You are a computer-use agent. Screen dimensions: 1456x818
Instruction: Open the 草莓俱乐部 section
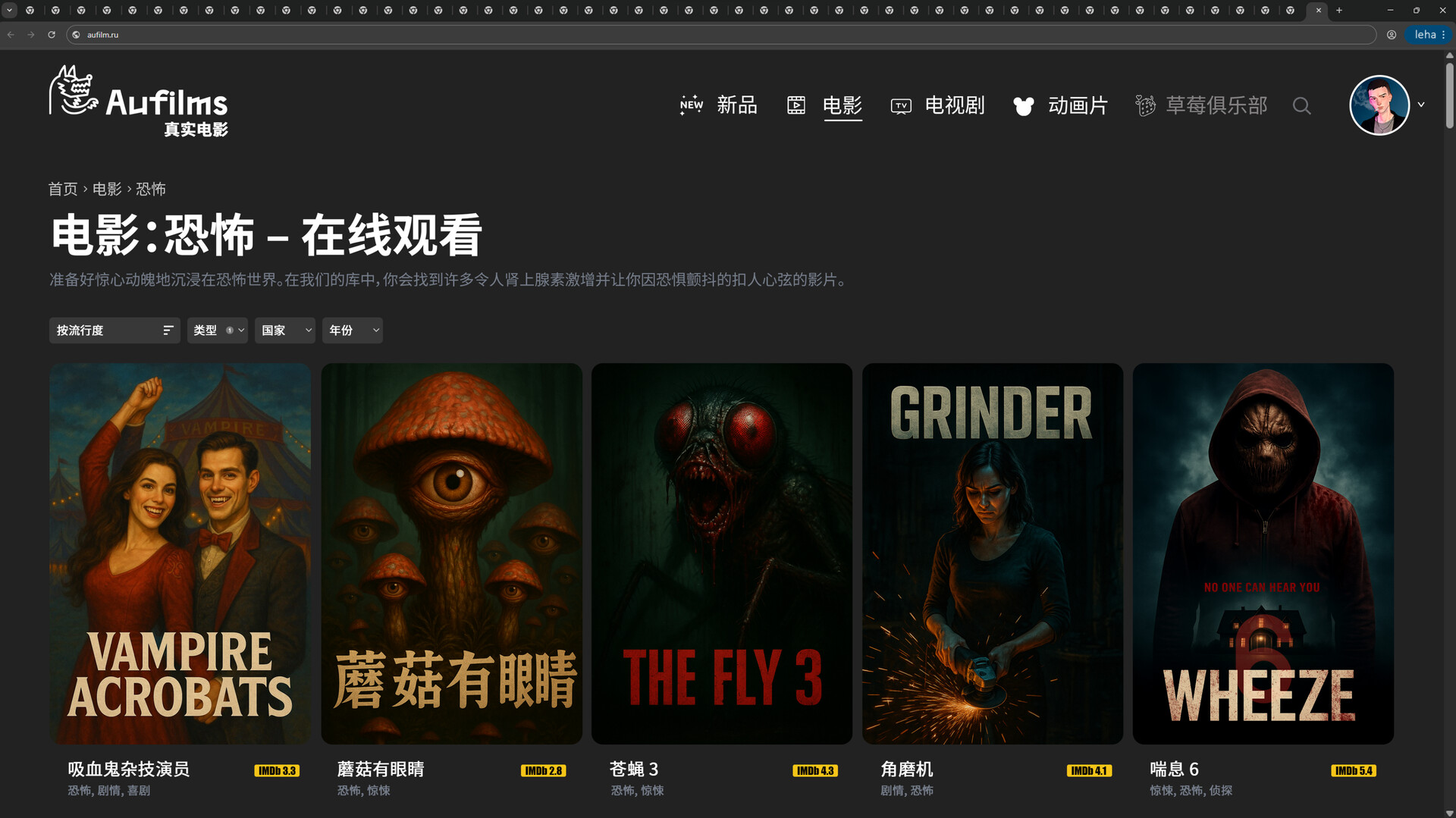point(1201,105)
